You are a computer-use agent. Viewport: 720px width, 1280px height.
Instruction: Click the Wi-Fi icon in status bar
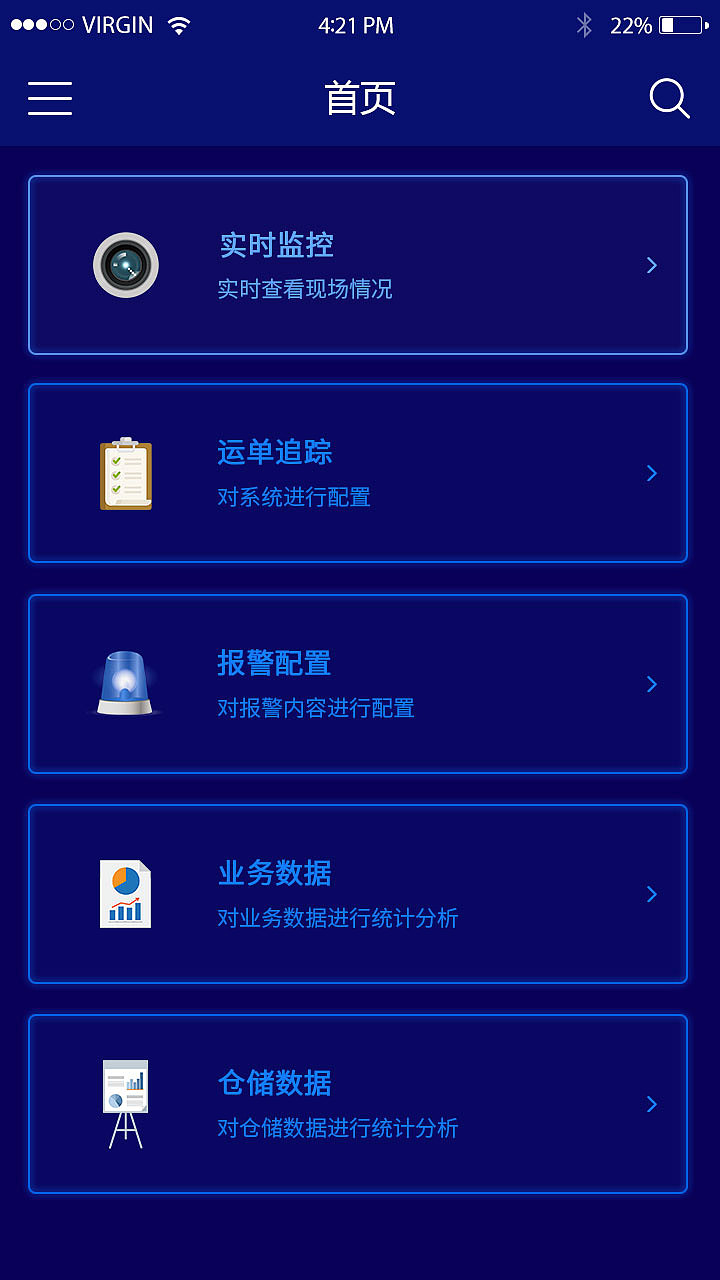178,24
